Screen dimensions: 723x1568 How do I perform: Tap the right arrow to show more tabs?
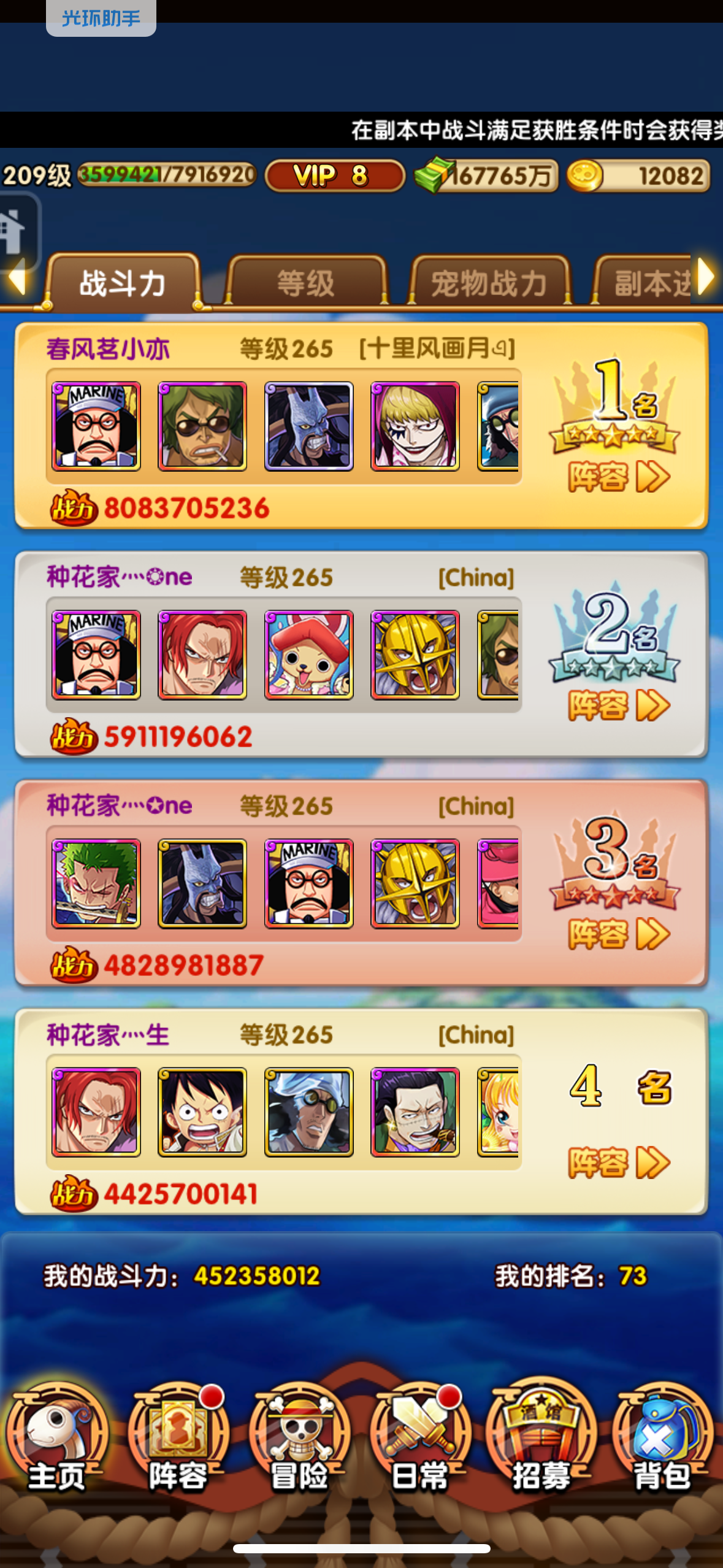(706, 277)
